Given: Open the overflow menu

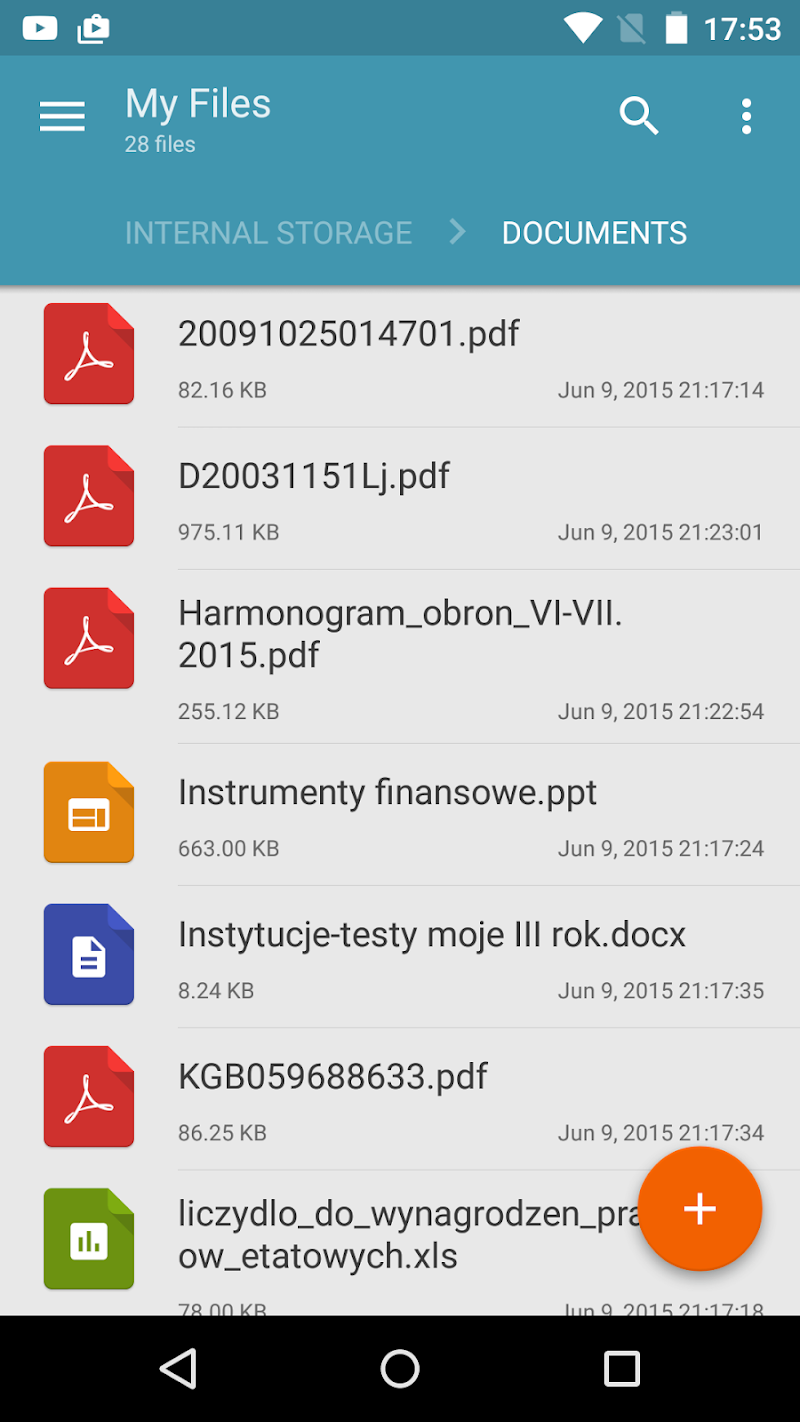Looking at the screenshot, I should tap(746, 117).
